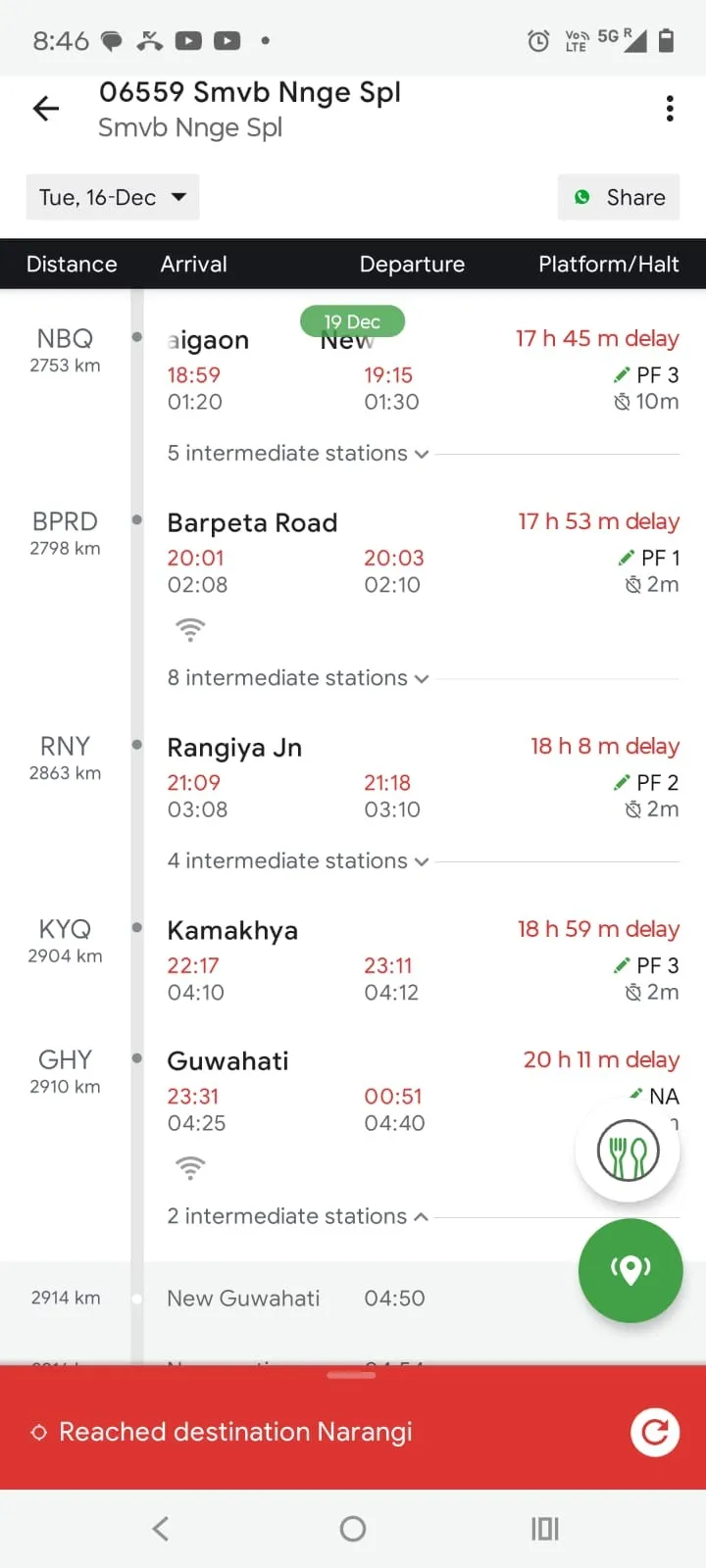
Task: Go back using the back arrow
Action: tap(46, 108)
